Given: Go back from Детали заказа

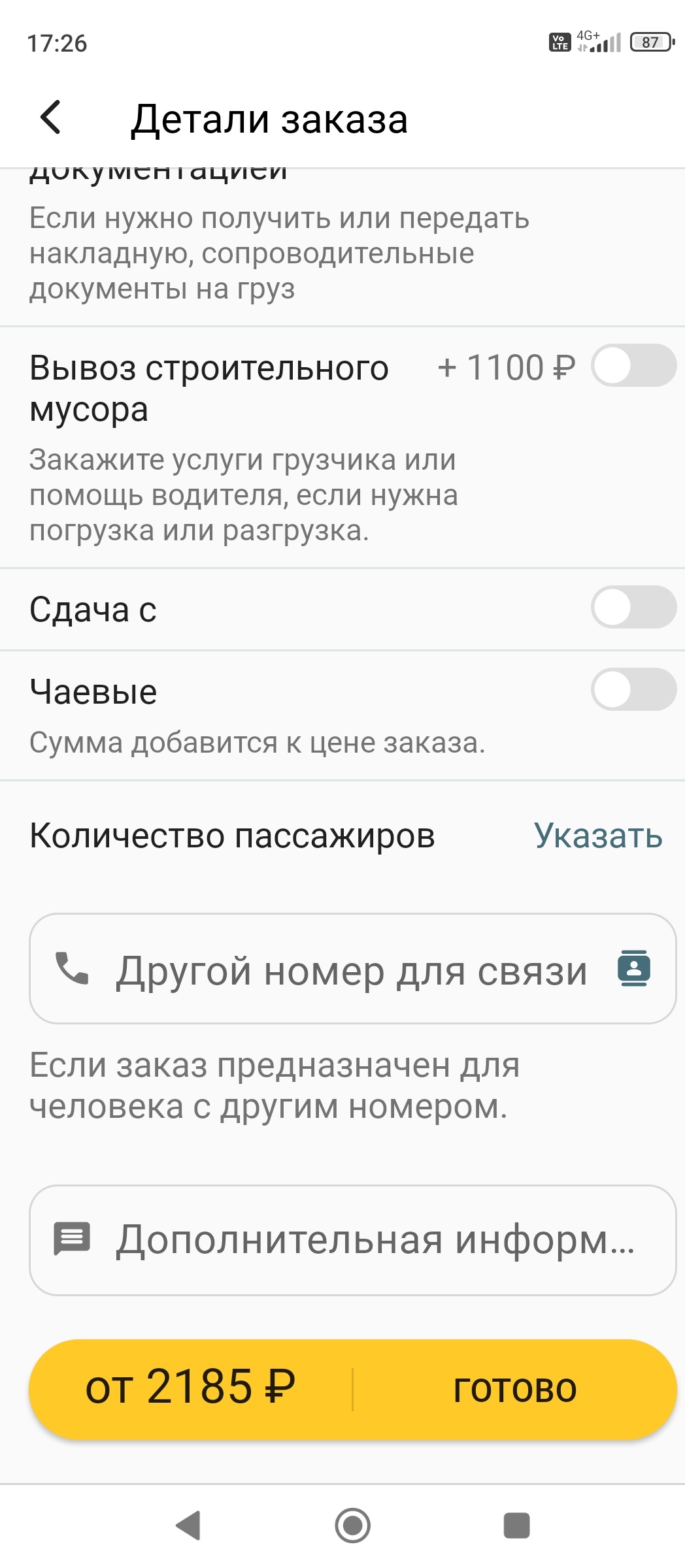Looking at the screenshot, I should (x=51, y=118).
